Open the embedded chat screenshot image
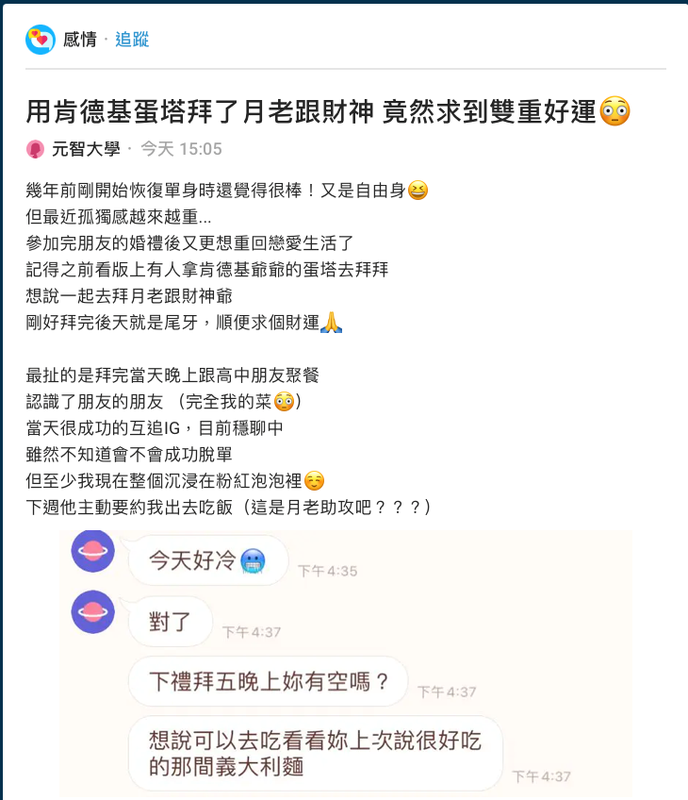The width and height of the screenshot is (688, 800). coord(345,660)
